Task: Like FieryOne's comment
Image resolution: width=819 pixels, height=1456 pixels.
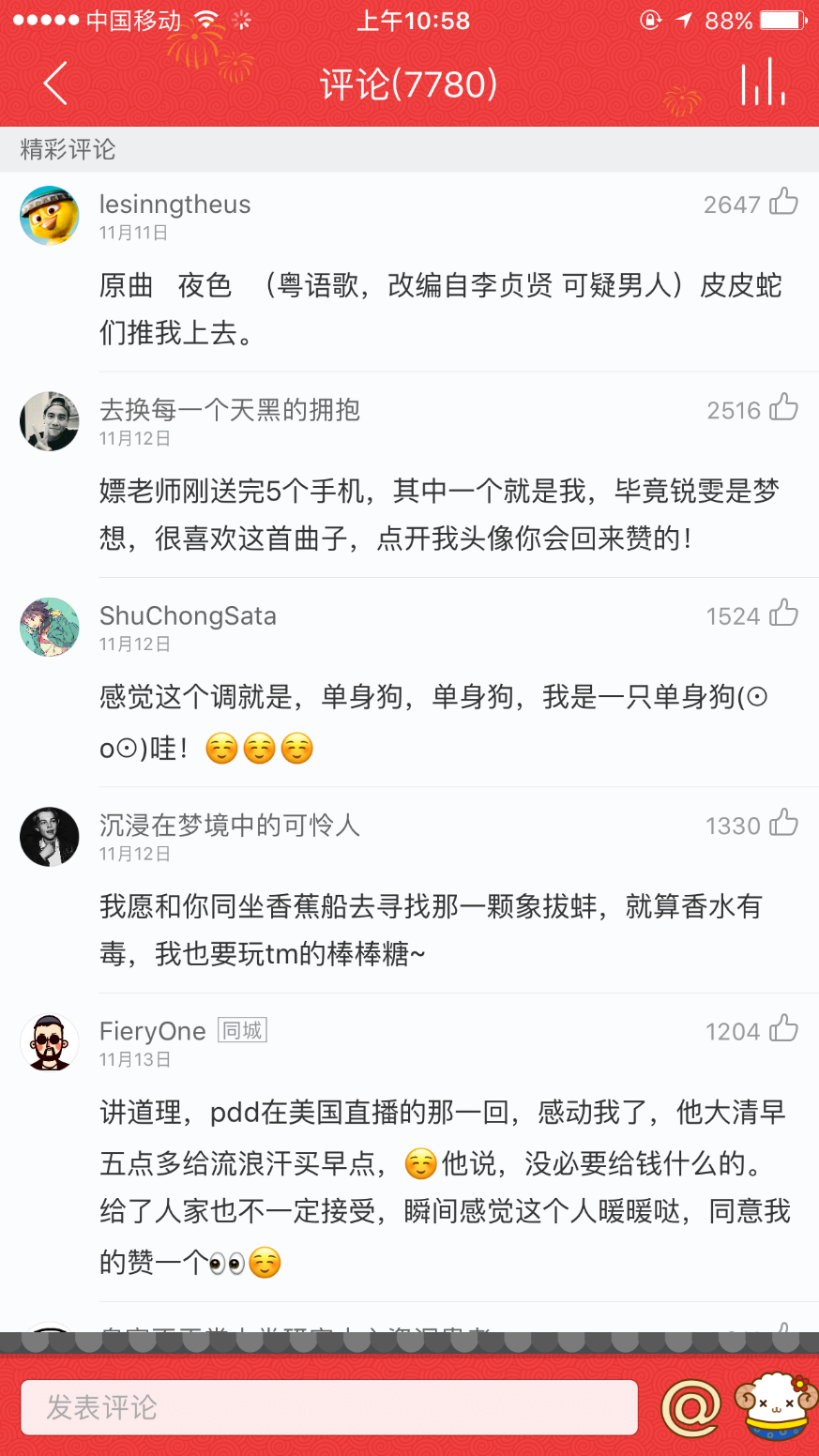Action: [783, 1030]
